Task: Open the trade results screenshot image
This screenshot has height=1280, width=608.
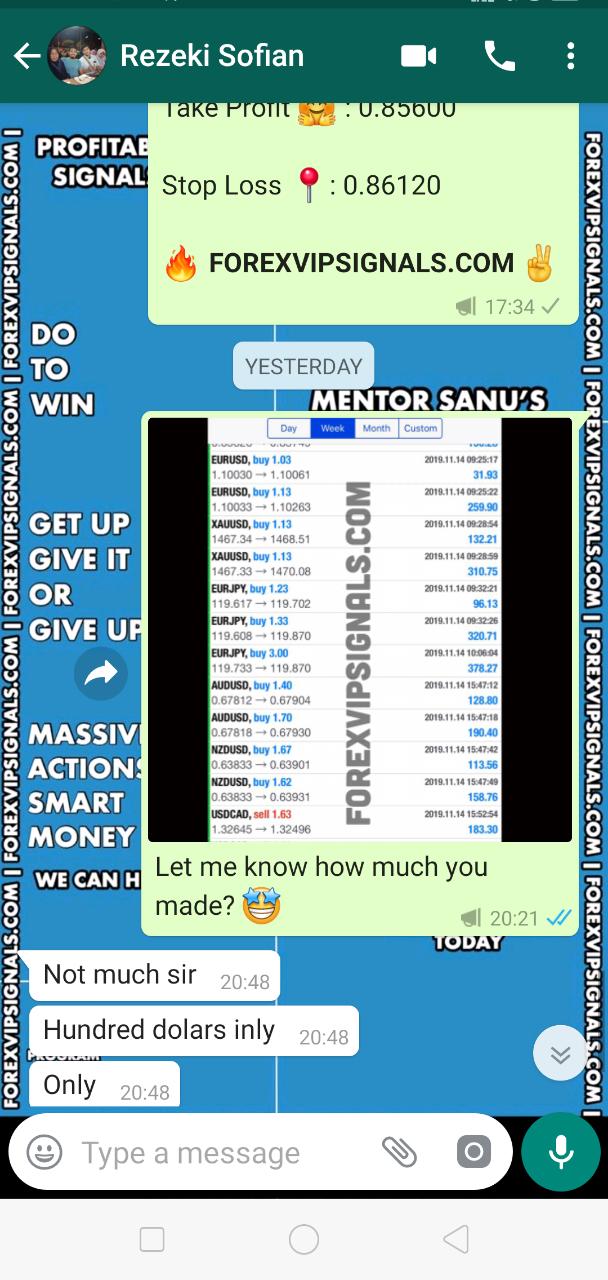Action: [360, 630]
